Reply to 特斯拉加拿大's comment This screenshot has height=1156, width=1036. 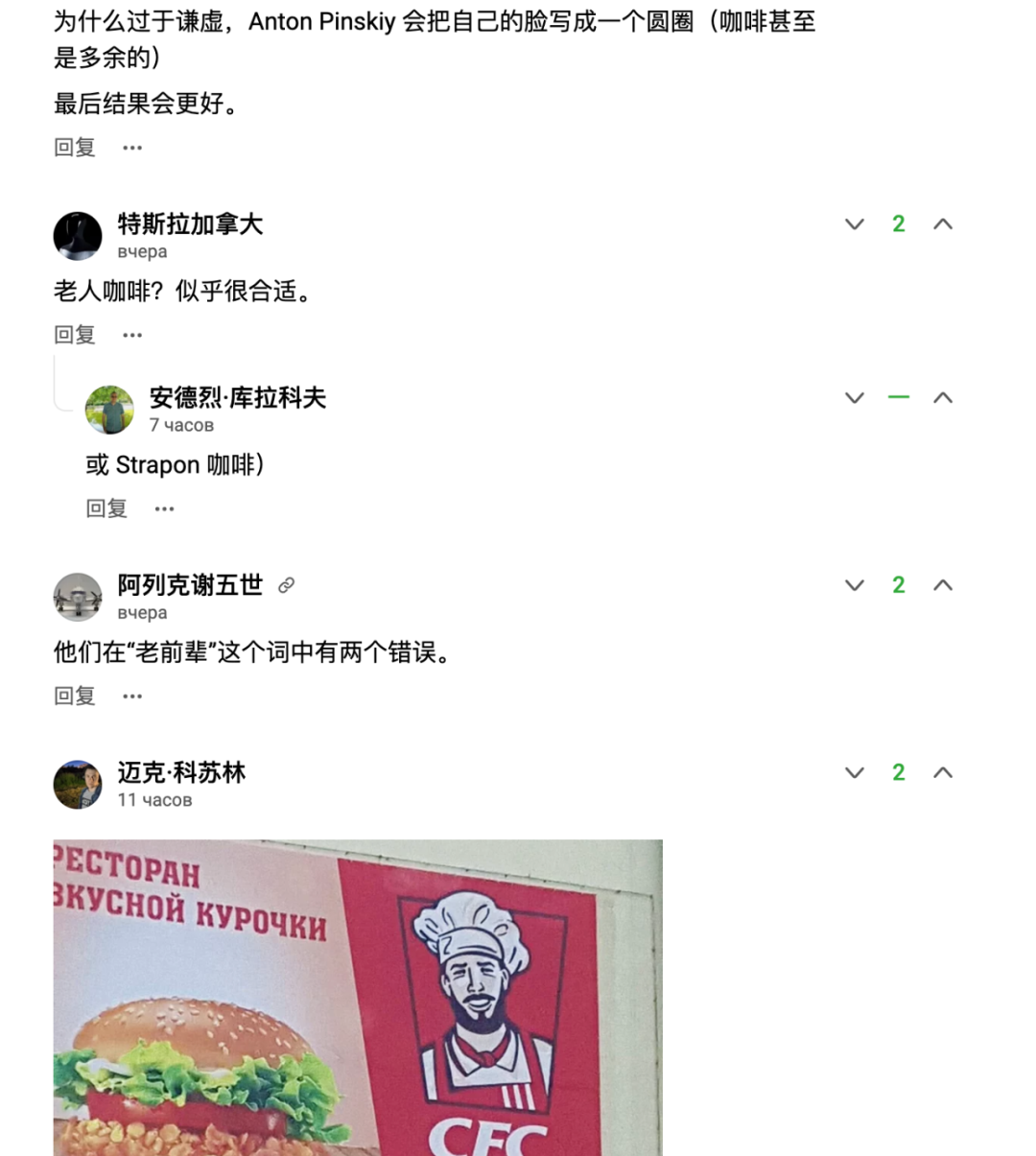tap(75, 335)
